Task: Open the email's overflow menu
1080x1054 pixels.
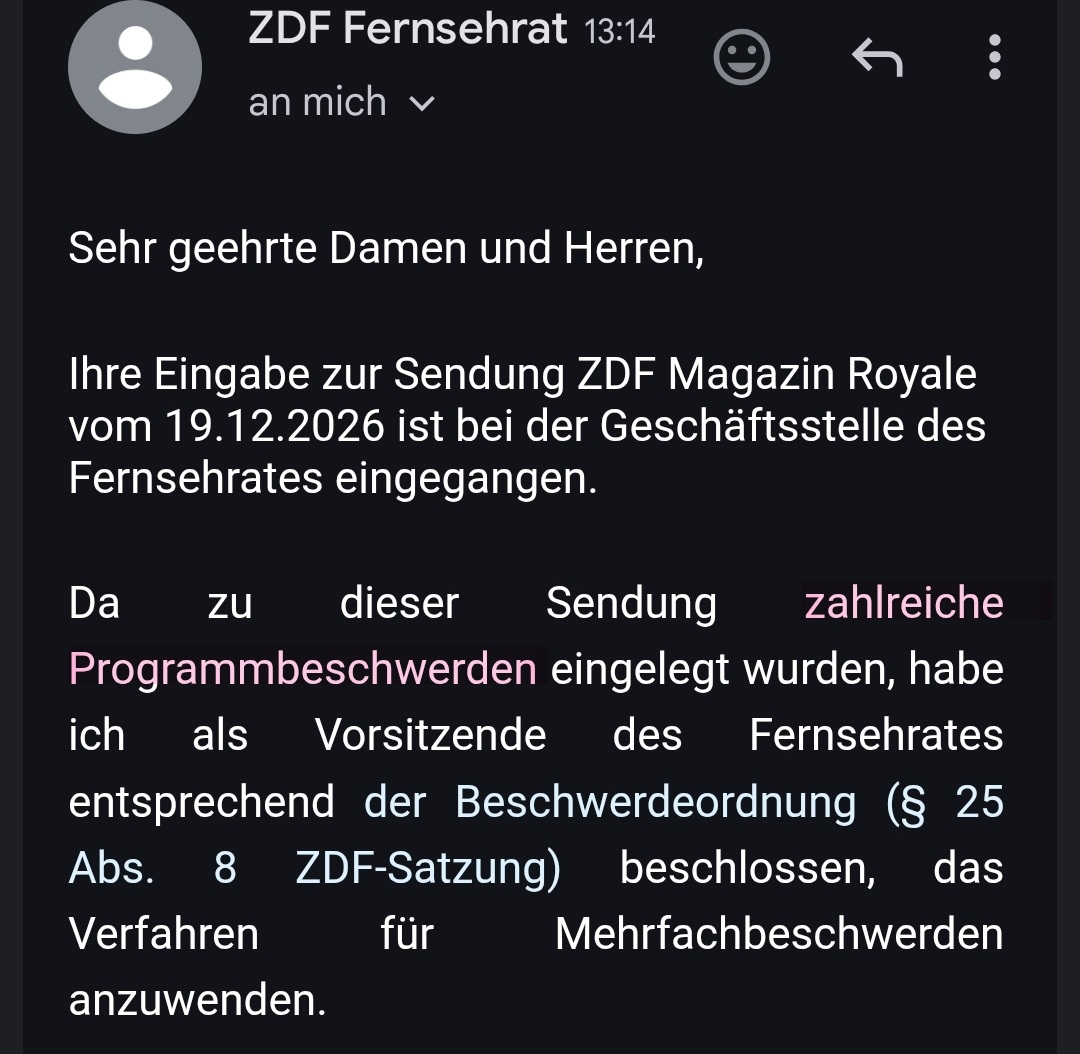Action: [x=994, y=58]
